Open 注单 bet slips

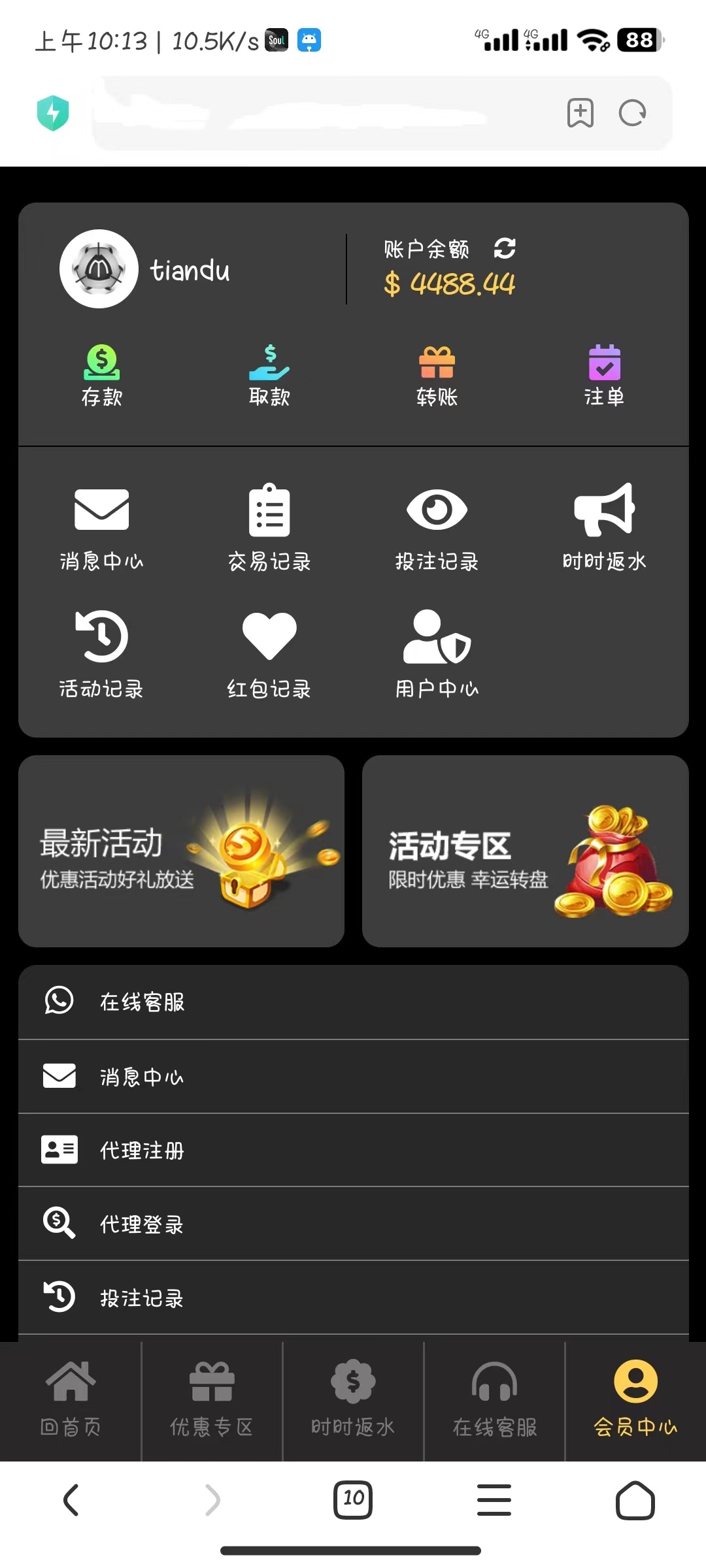click(x=604, y=375)
